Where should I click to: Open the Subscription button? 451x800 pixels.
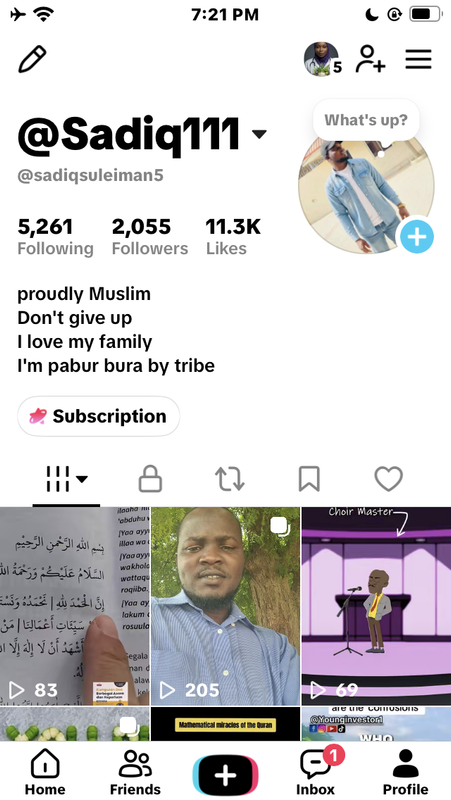point(98,416)
